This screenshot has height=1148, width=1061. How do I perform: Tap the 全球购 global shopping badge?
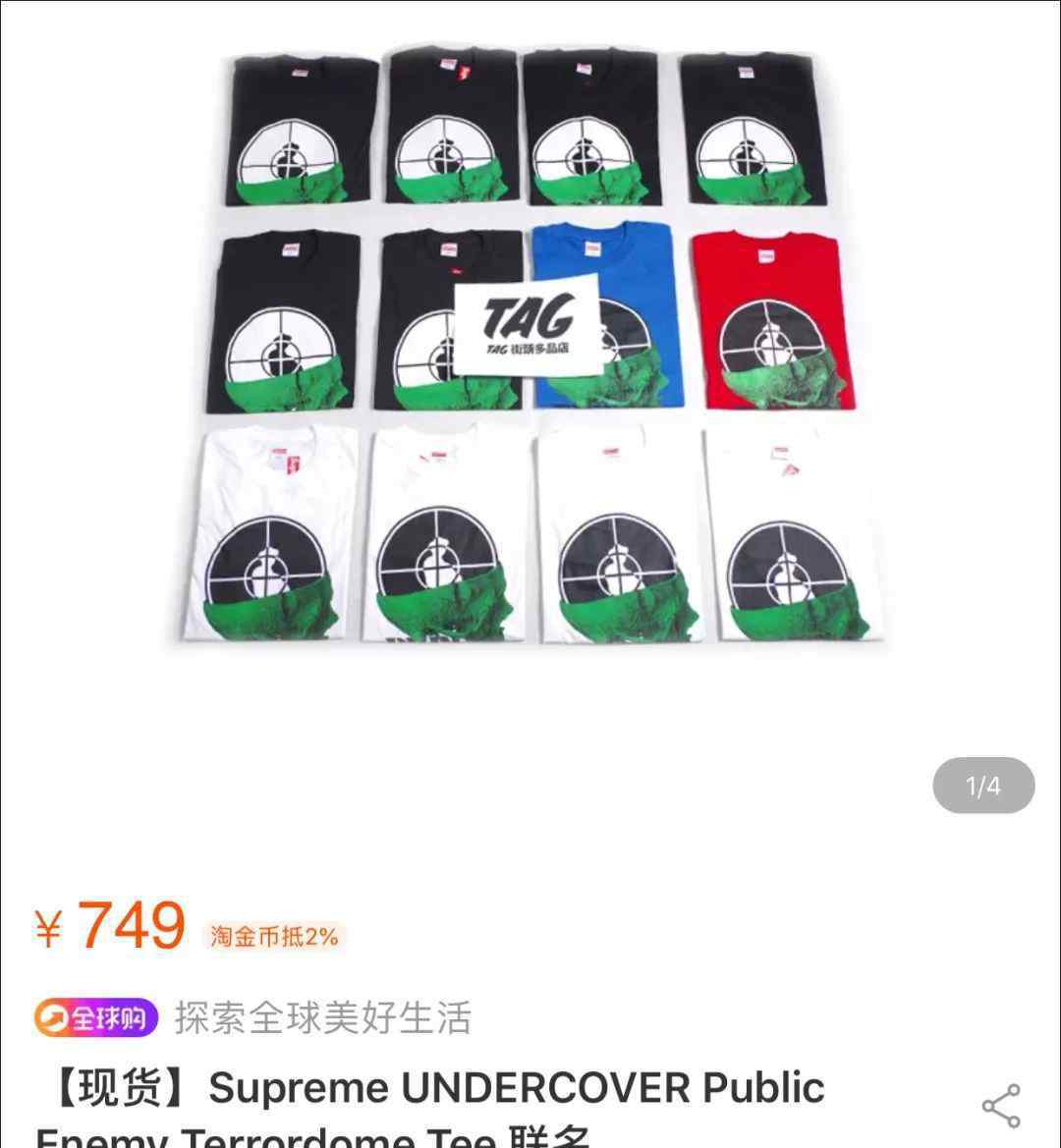click(x=96, y=1017)
